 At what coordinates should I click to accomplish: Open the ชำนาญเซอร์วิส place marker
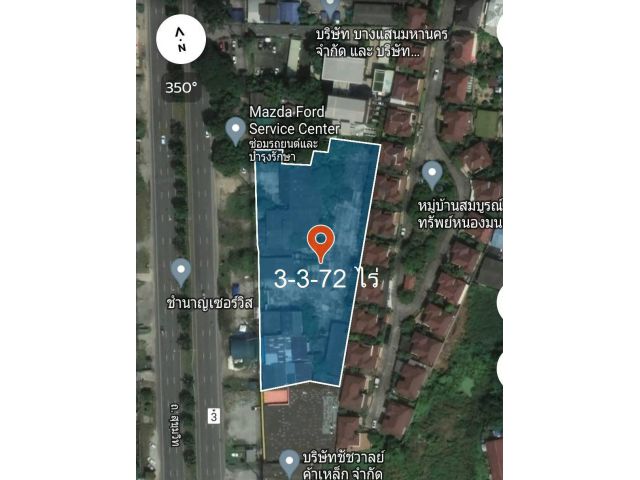coord(181,270)
